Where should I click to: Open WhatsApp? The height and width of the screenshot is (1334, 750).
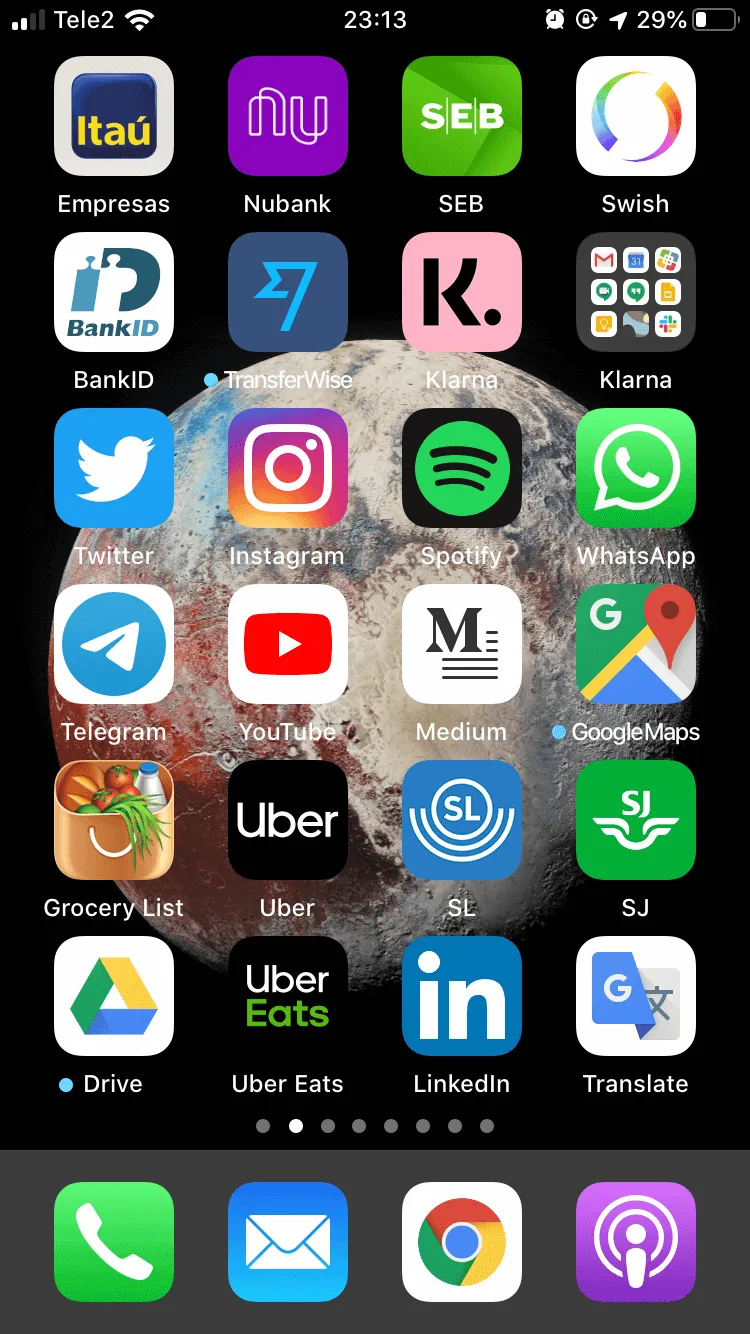(x=636, y=468)
